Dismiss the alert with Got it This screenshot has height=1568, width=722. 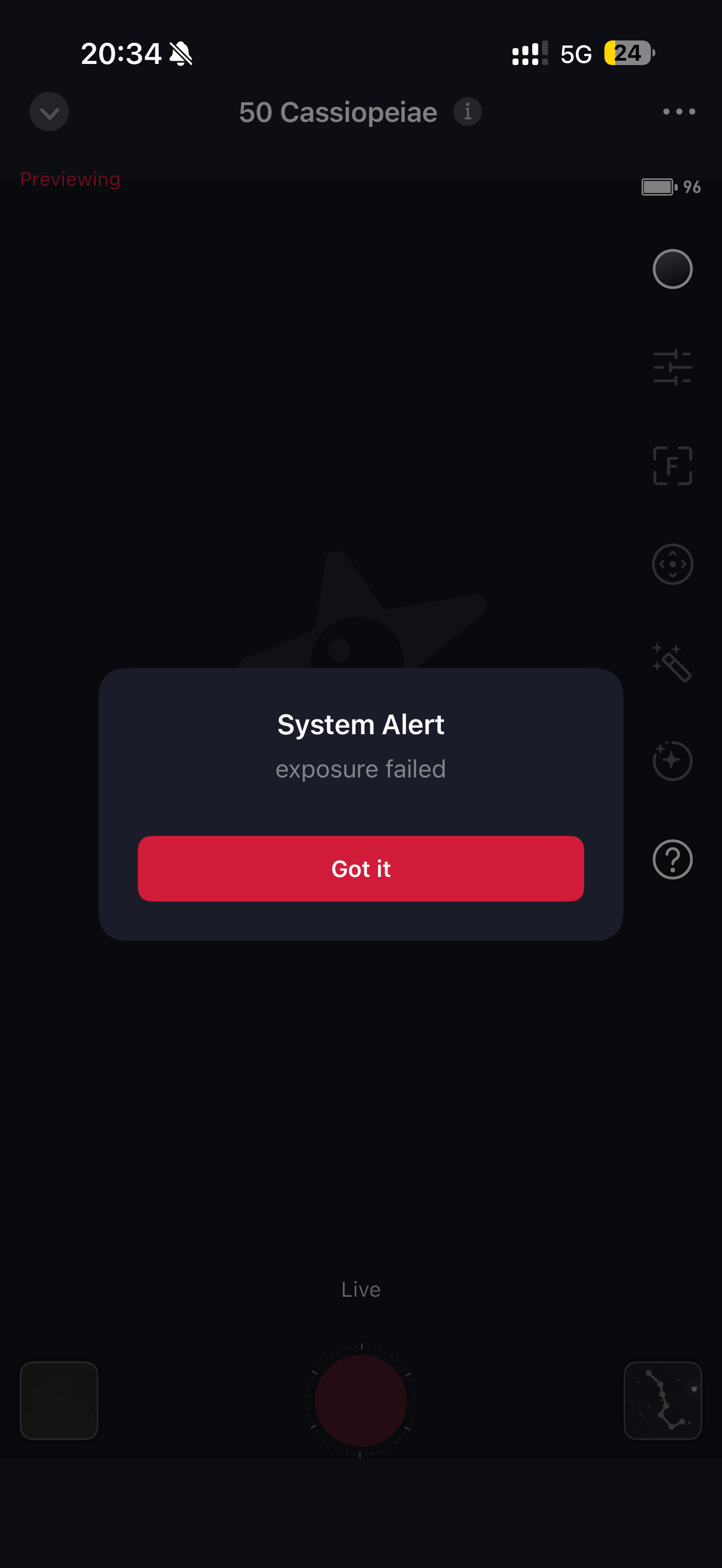pyautogui.click(x=360, y=868)
